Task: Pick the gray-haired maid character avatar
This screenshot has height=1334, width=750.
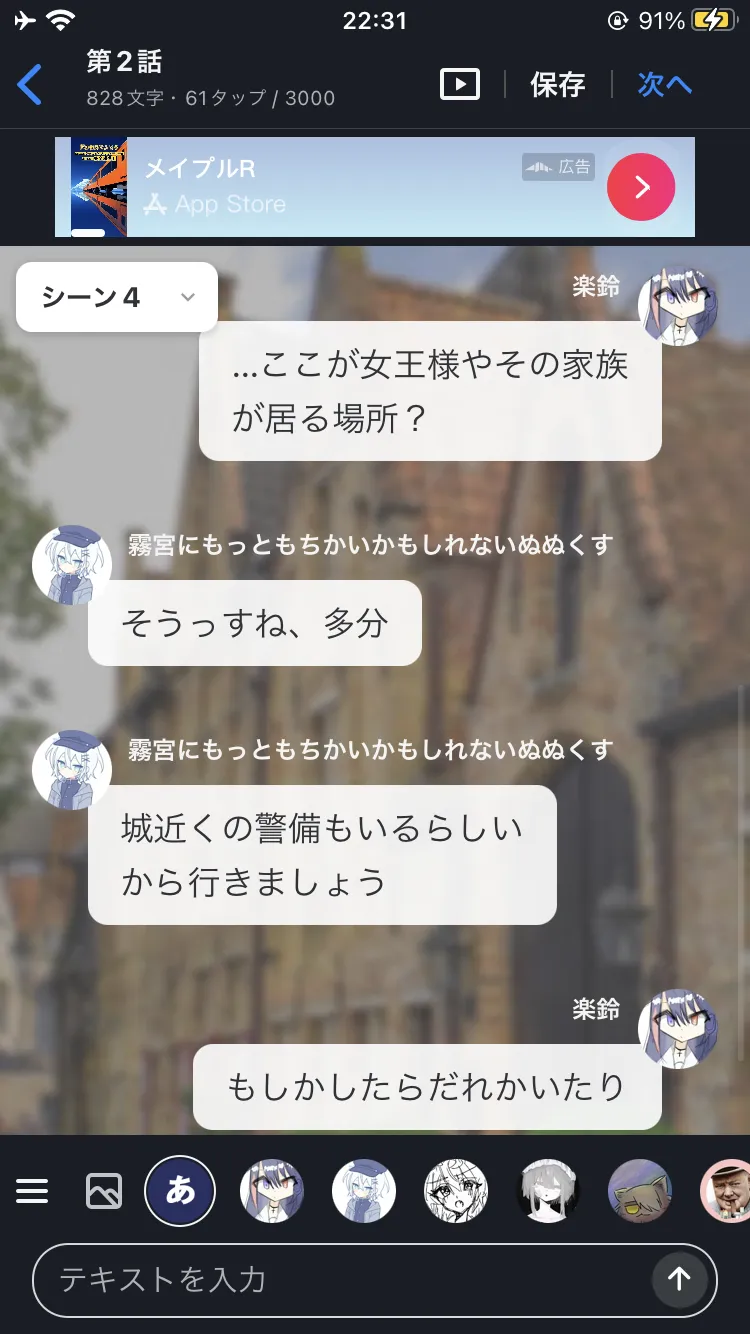Action: coord(548,1191)
